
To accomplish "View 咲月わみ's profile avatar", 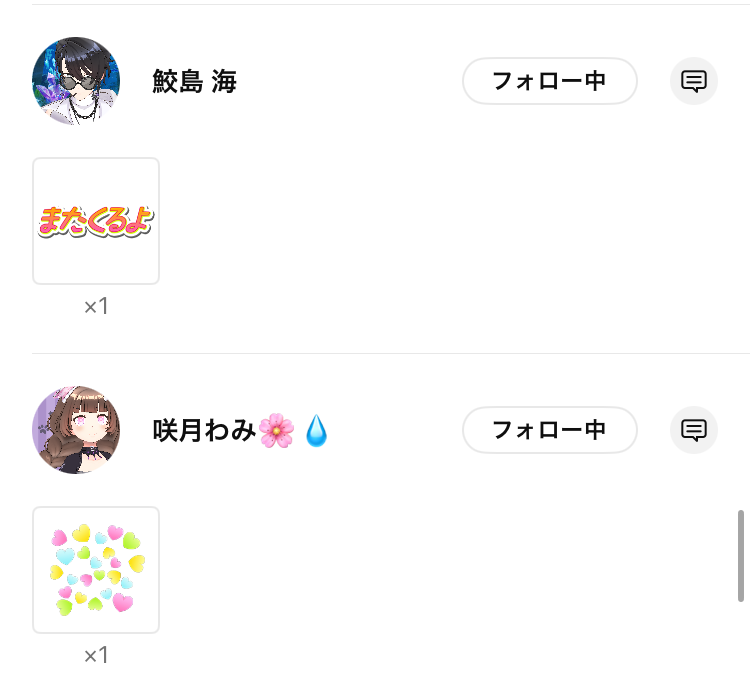I will click(x=76, y=430).
